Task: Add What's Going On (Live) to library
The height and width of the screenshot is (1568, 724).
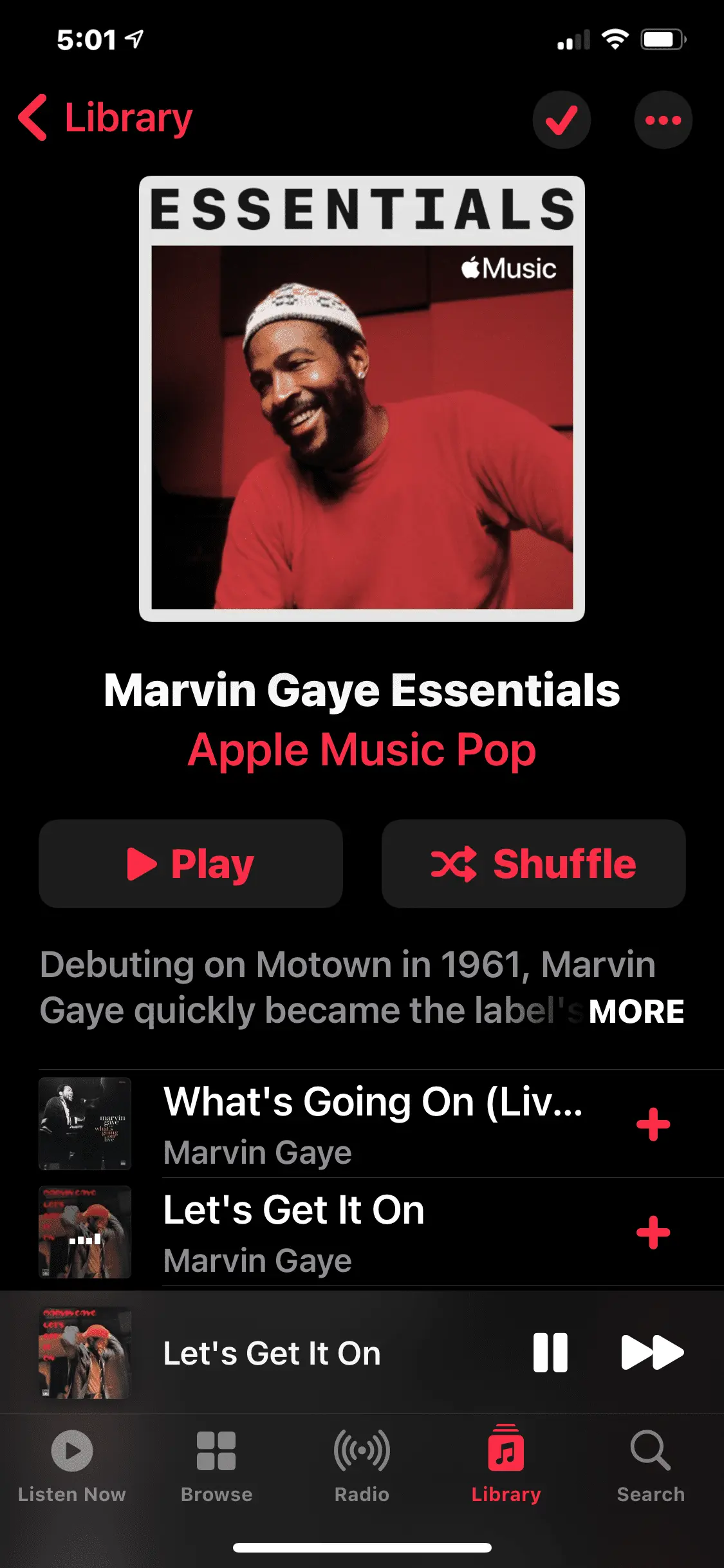Action: point(653,1125)
